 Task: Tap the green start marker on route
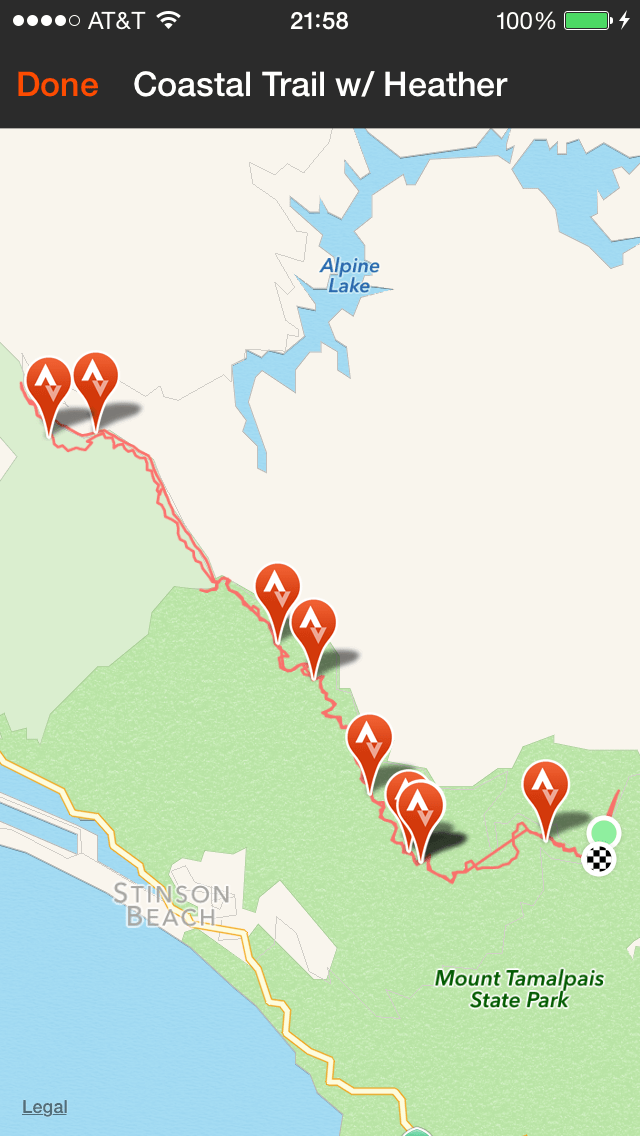603,832
